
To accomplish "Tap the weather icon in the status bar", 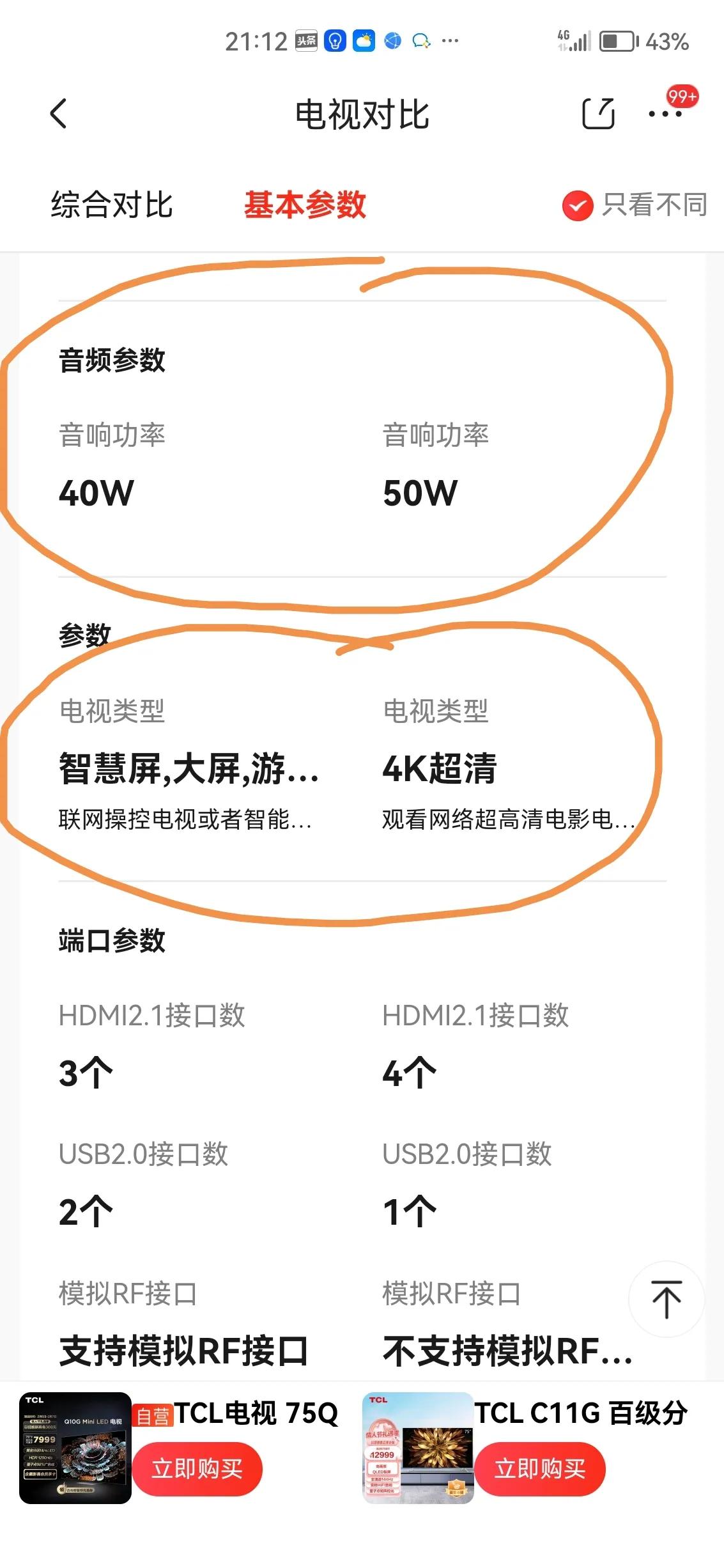I will 364,40.
